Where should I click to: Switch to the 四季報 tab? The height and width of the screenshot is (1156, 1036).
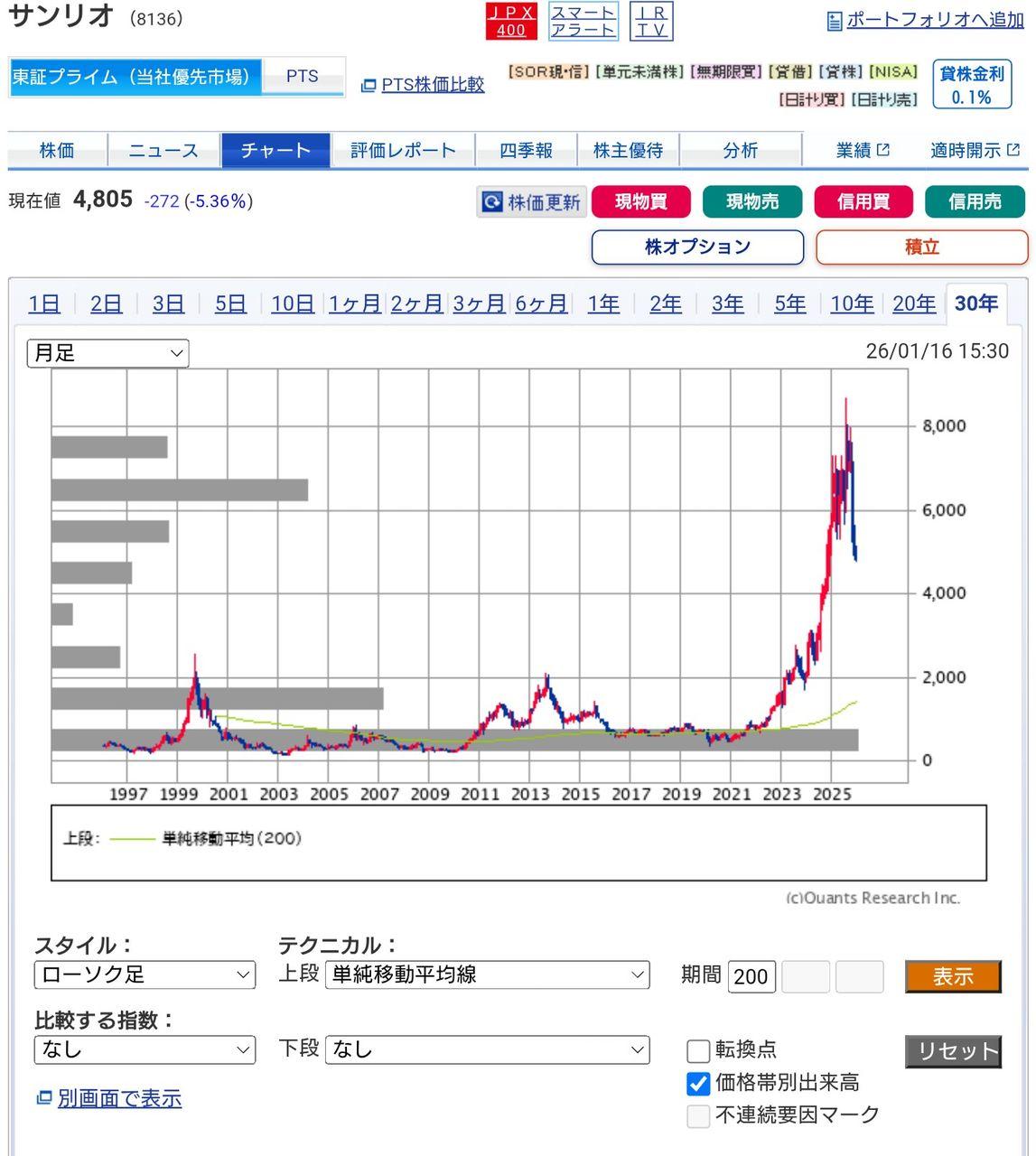[x=527, y=150]
